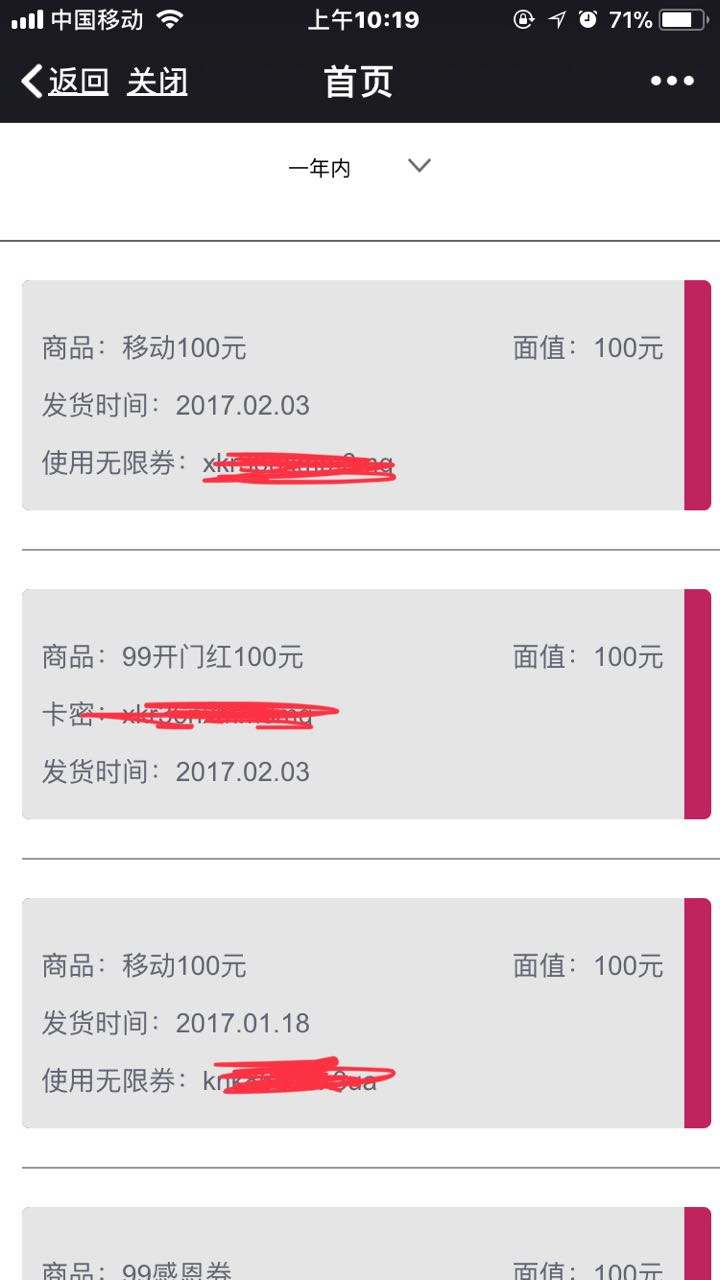Open the 99感恩券 card
This screenshot has width=720, height=1280.
(x=354, y=1250)
